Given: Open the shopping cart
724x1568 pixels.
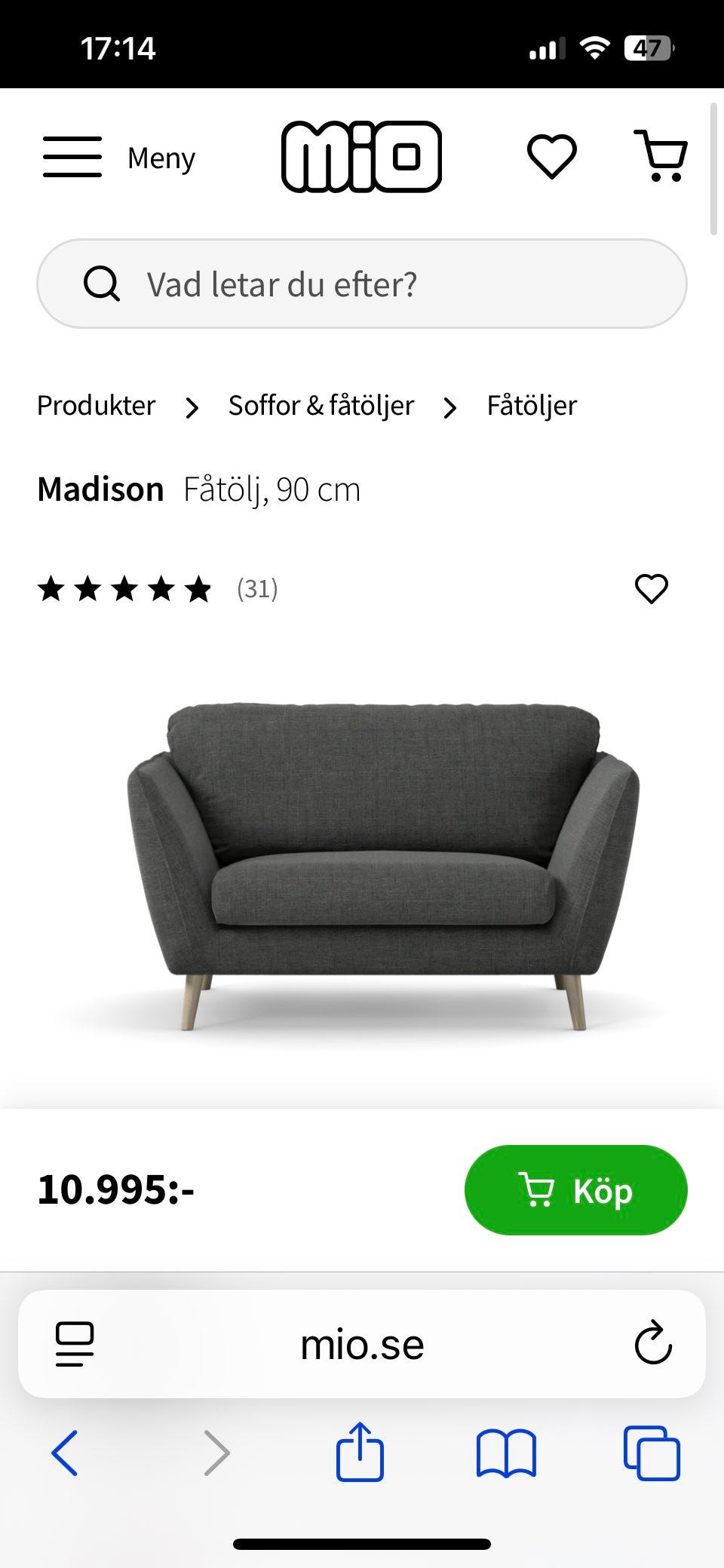Looking at the screenshot, I should pyautogui.click(x=661, y=156).
